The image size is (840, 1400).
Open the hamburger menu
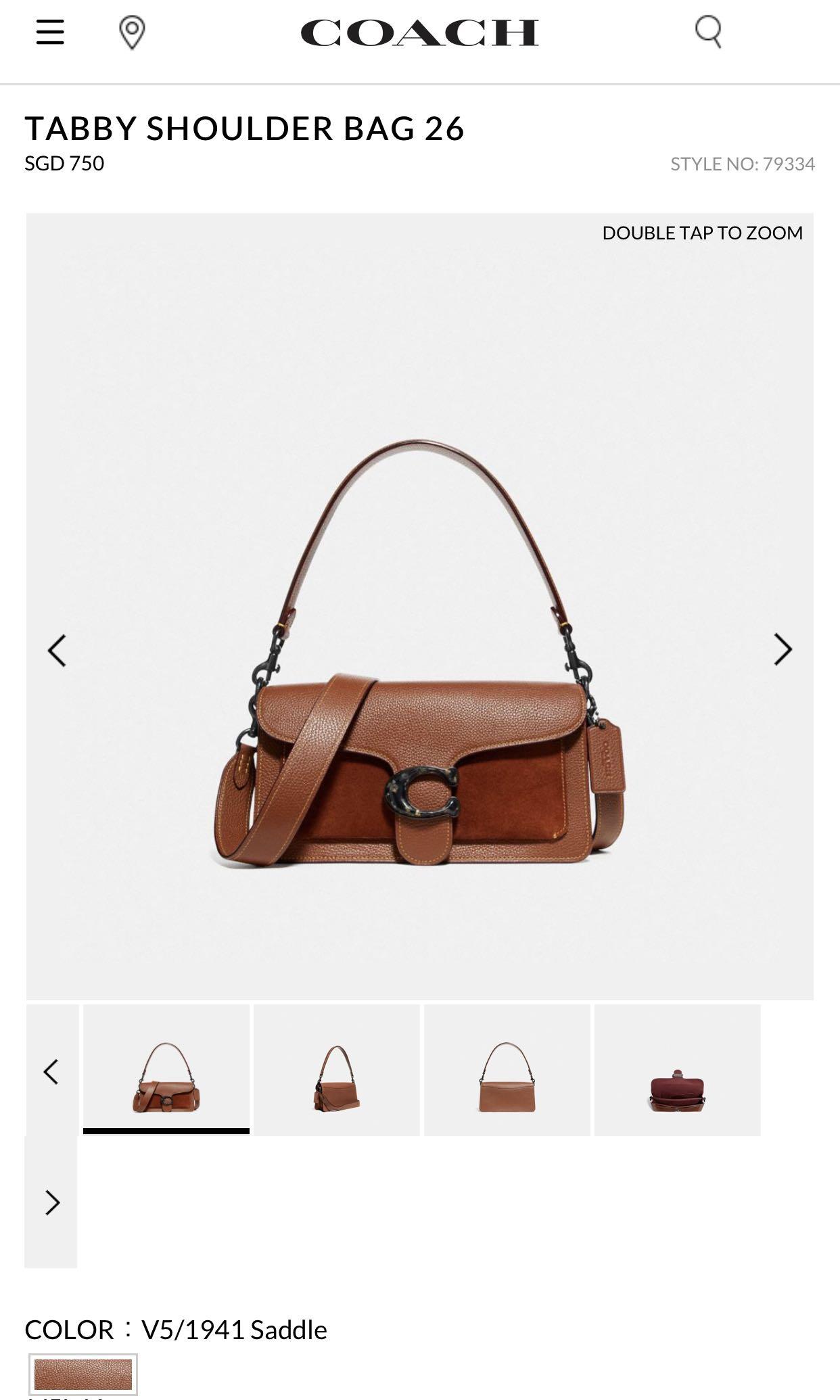click(x=50, y=32)
